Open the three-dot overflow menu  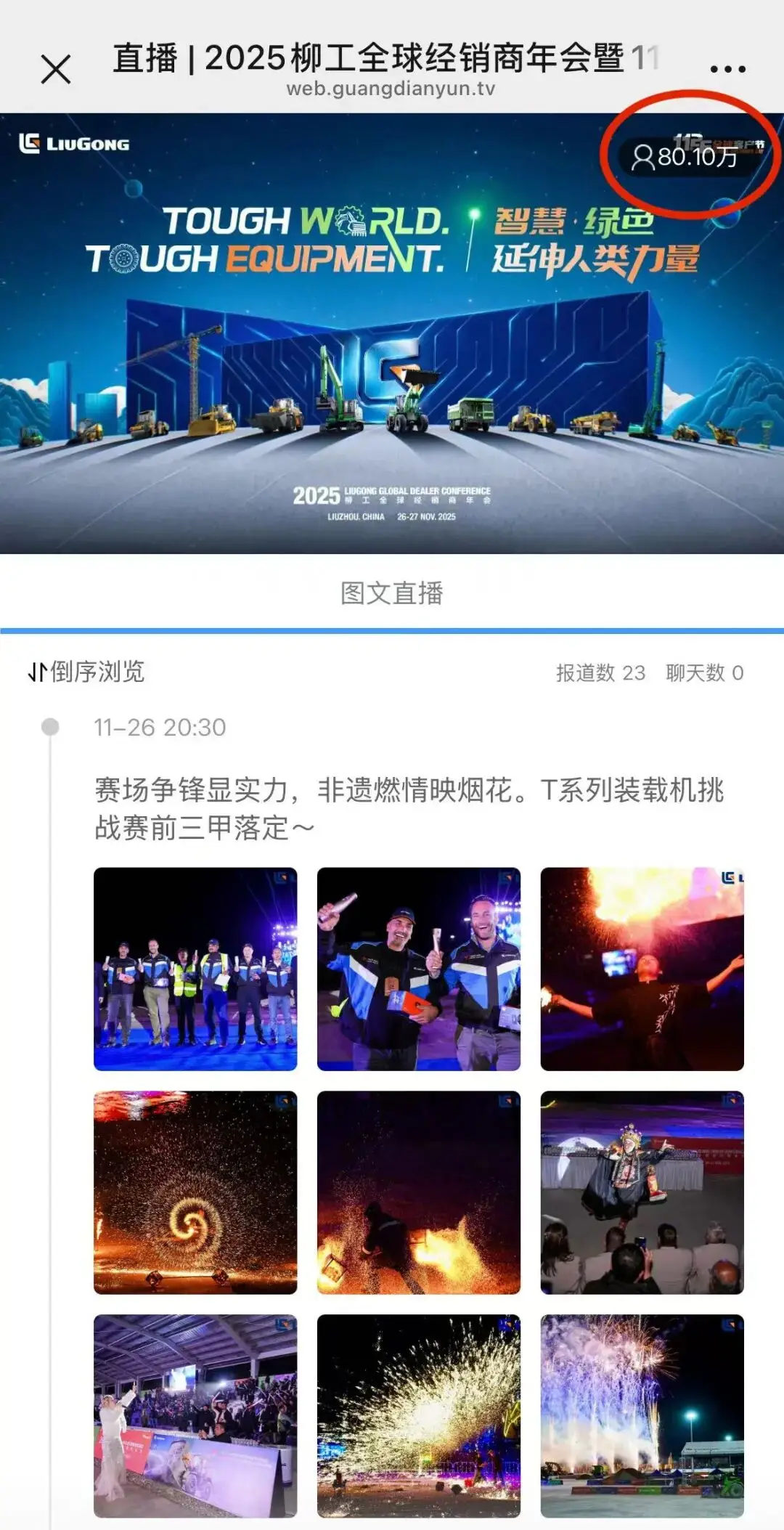click(727, 70)
